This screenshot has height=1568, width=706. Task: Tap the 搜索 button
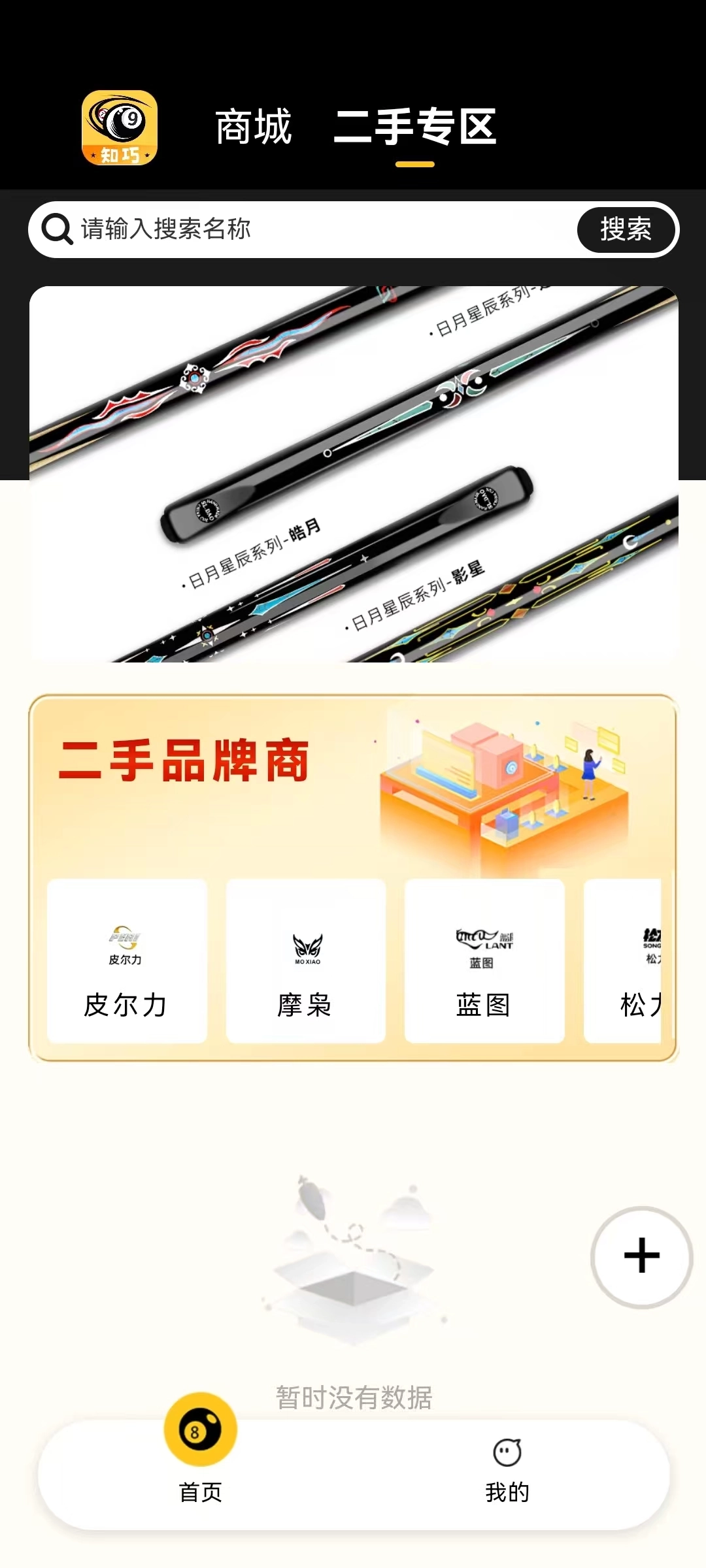coord(626,229)
